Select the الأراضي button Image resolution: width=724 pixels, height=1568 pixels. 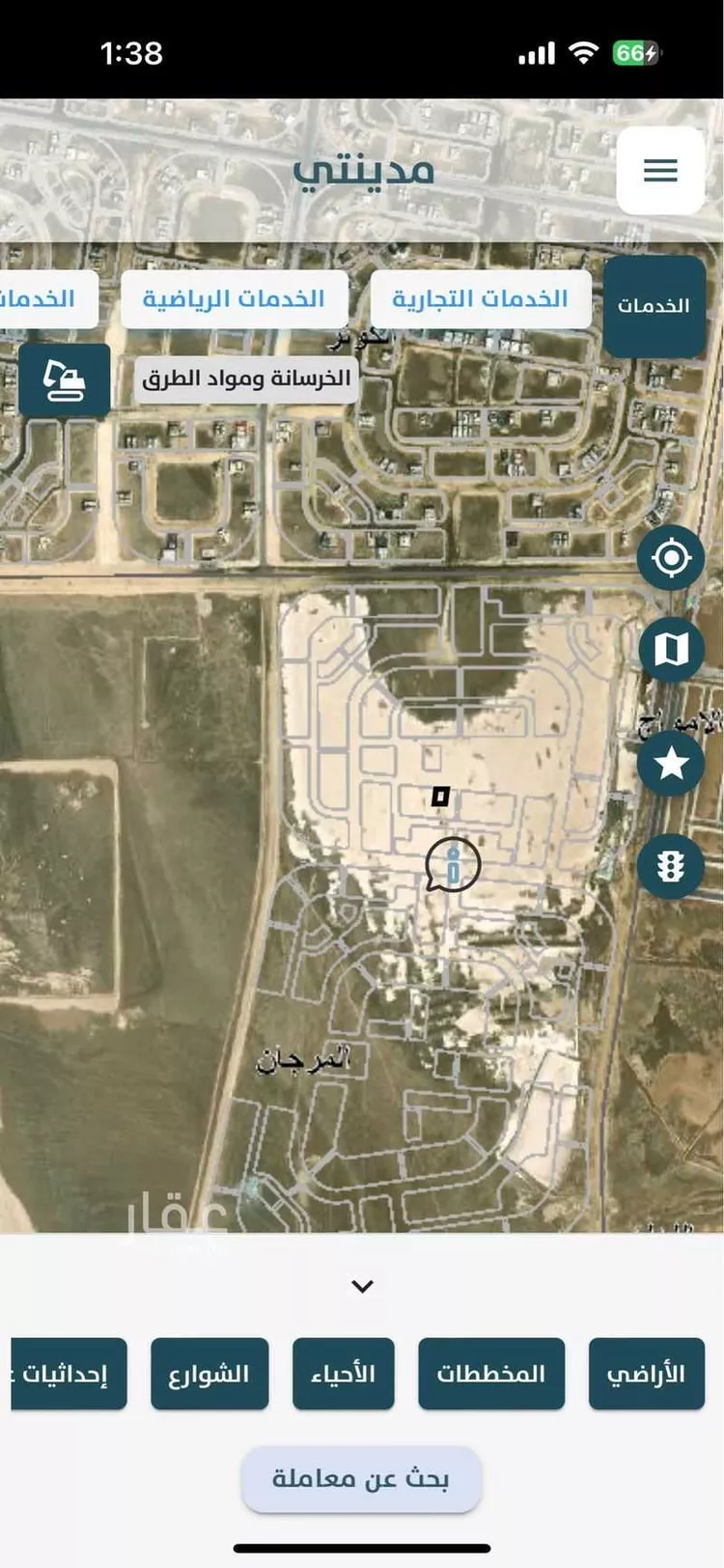tap(646, 1373)
